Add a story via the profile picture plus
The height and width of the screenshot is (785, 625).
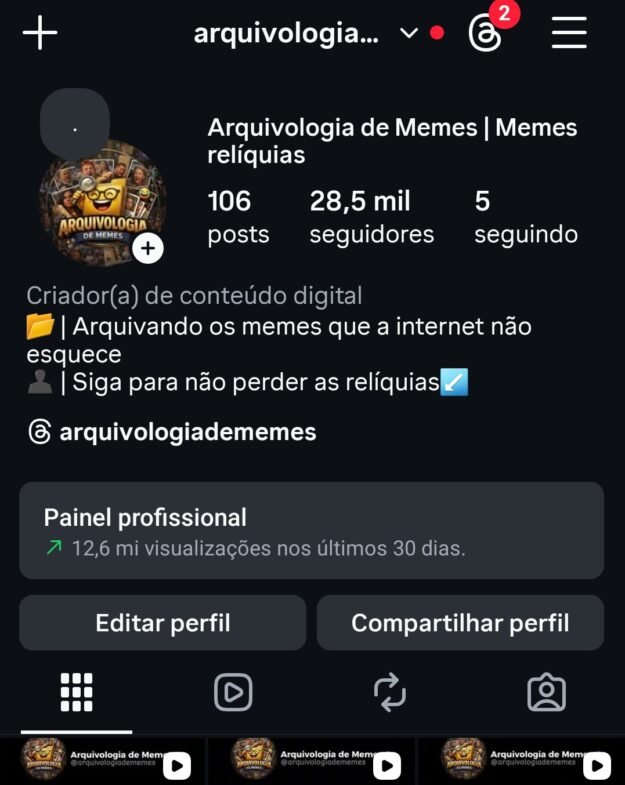coord(148,248)
